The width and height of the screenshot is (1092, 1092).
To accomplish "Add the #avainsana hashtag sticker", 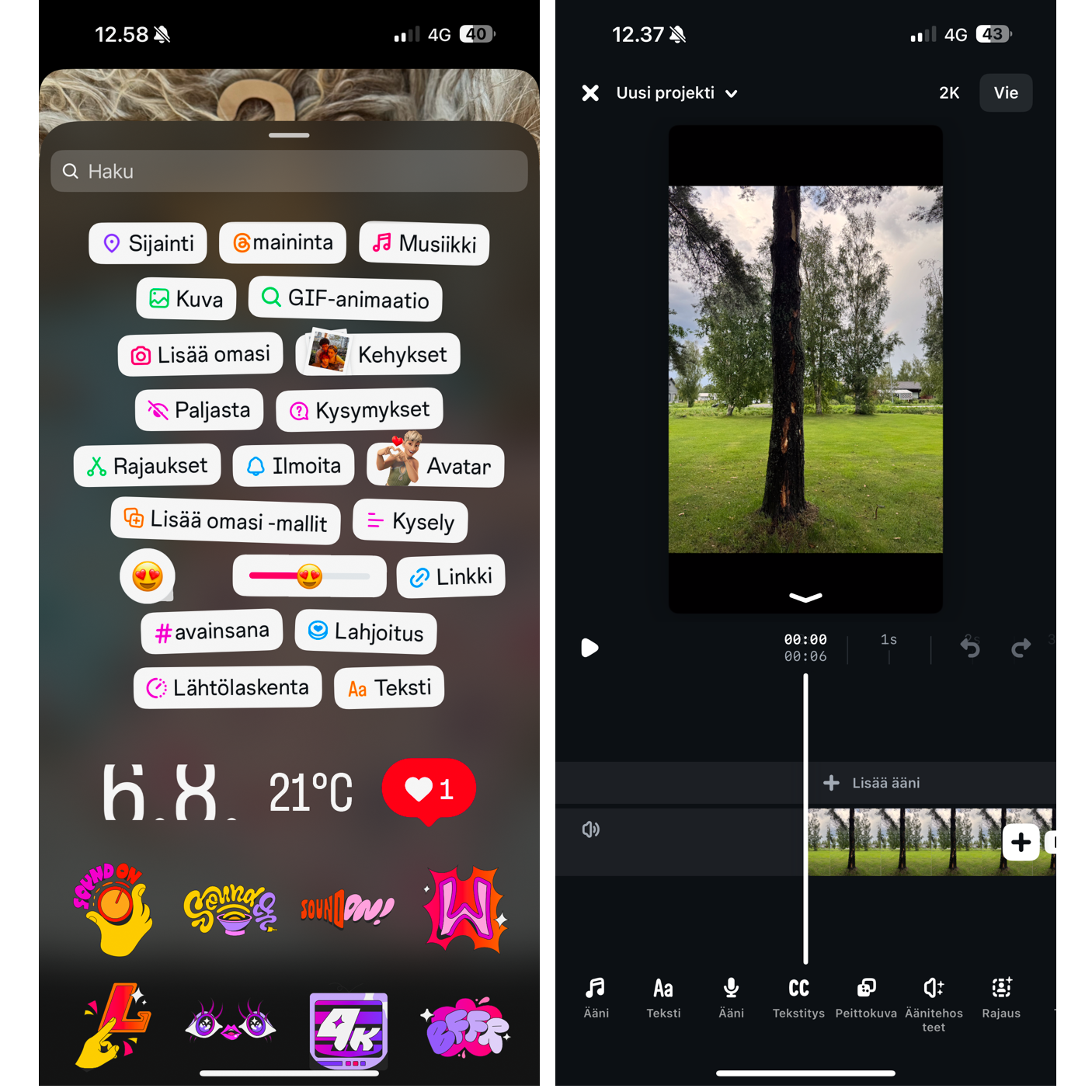I will click(211, 631).
